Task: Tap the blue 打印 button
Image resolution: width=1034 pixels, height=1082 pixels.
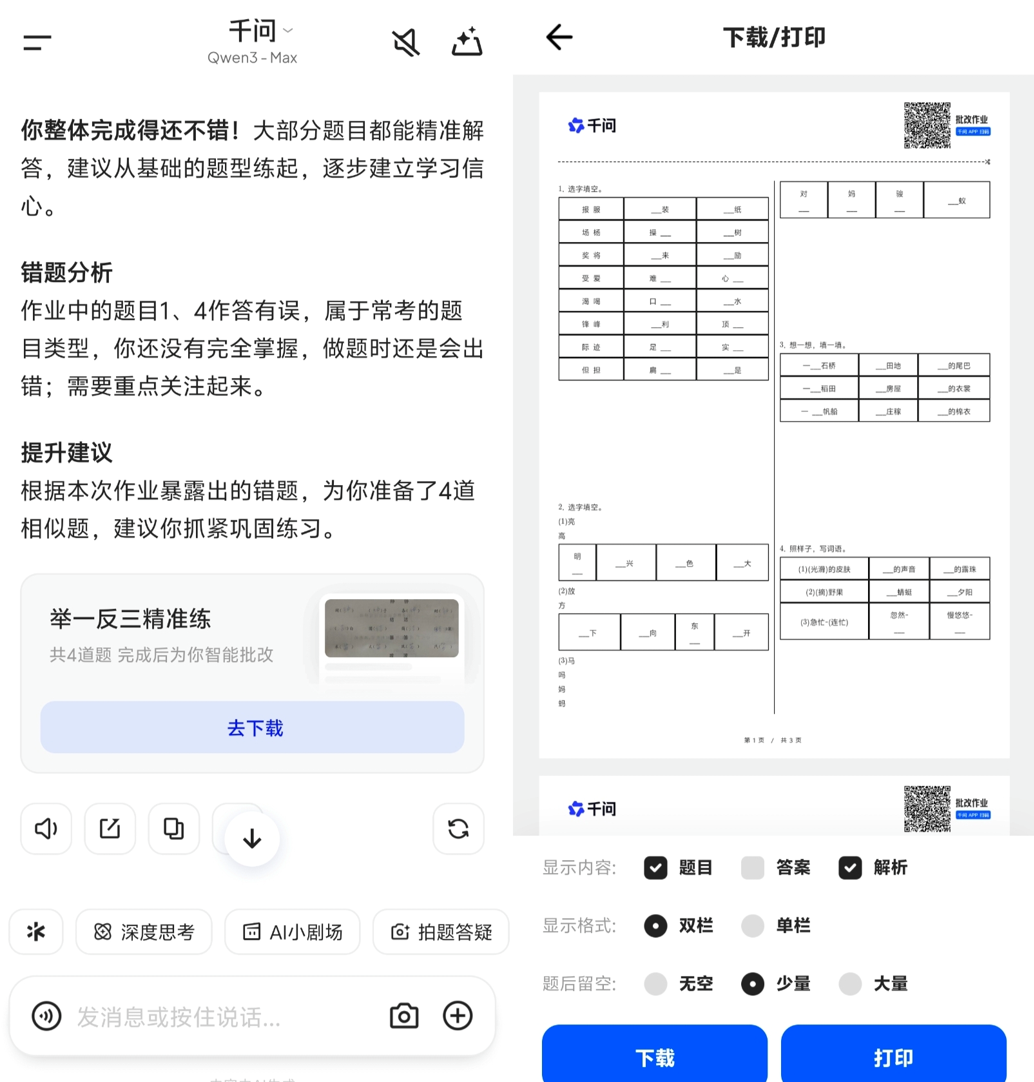Action: [x=892, y=1056]
